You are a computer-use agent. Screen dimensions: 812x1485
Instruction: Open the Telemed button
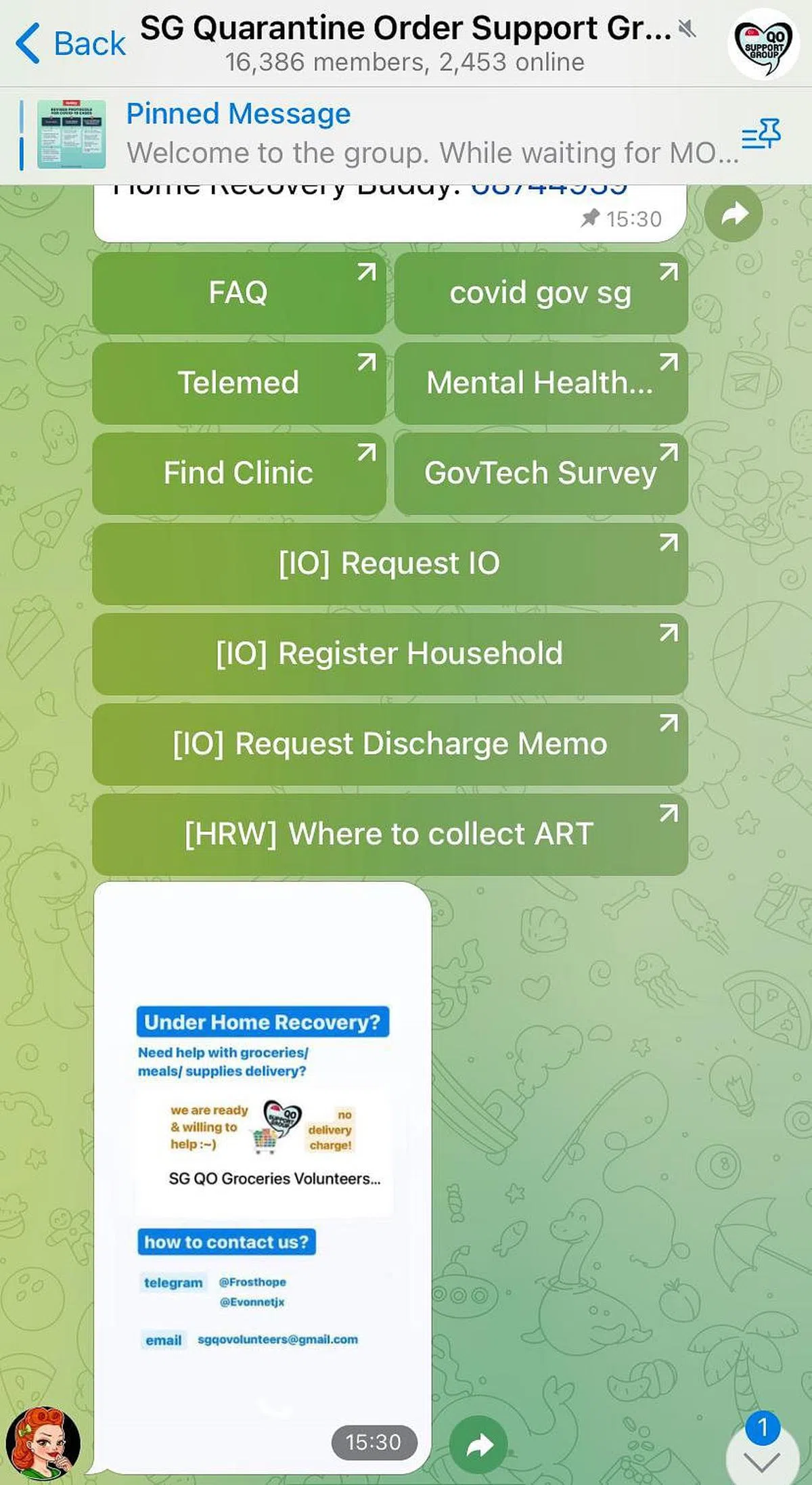pyautogui.click(x=239, y=383)
